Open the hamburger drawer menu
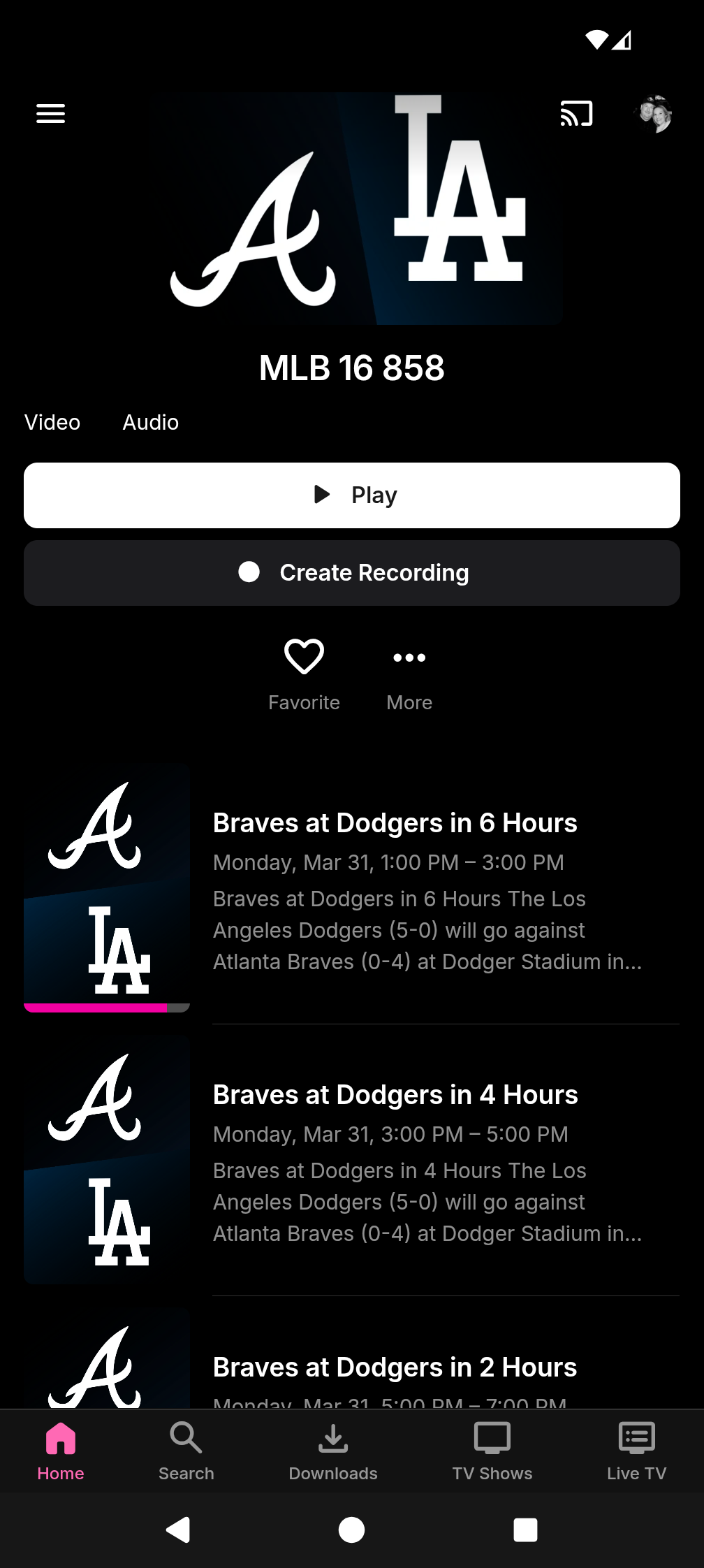 point(51,113)
